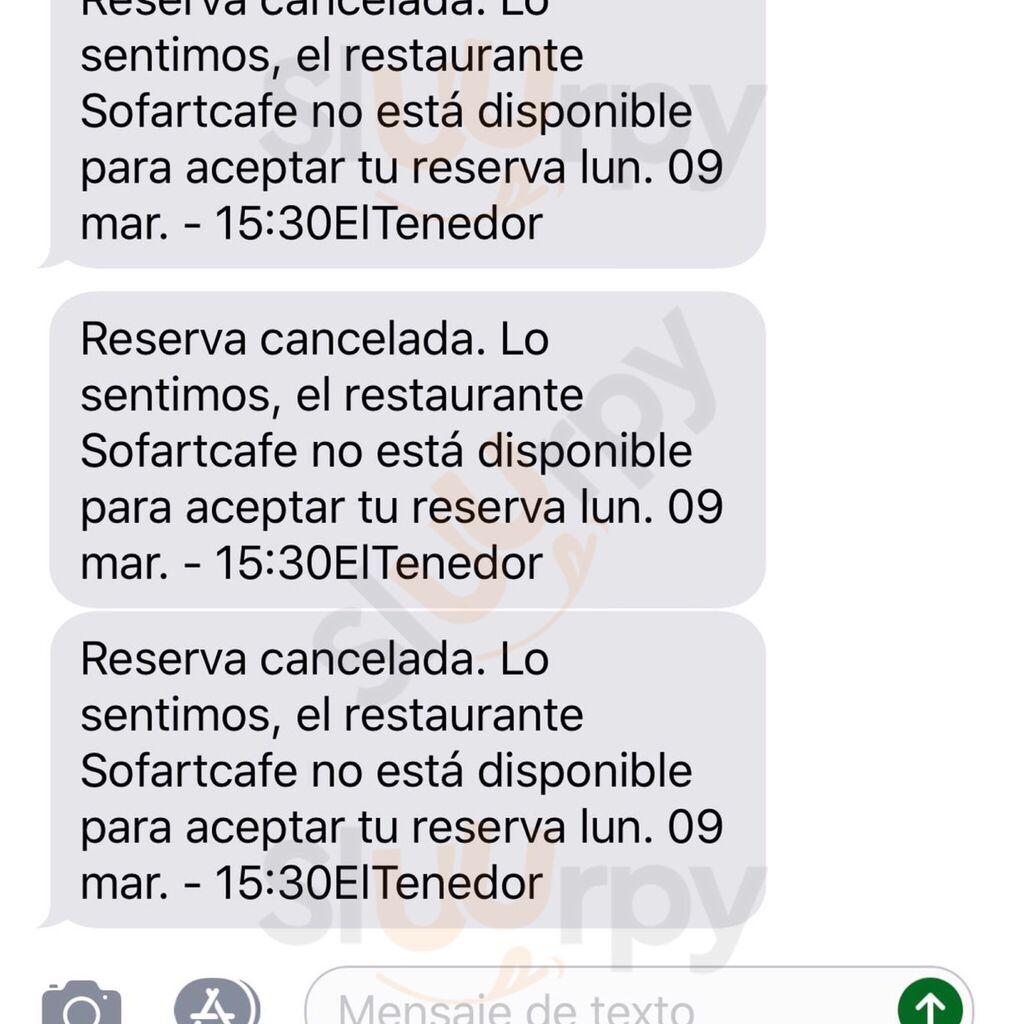Screen dimensions: 1024x1024
Task: Open the camera to attach a photo
Action: (81, 1004)
